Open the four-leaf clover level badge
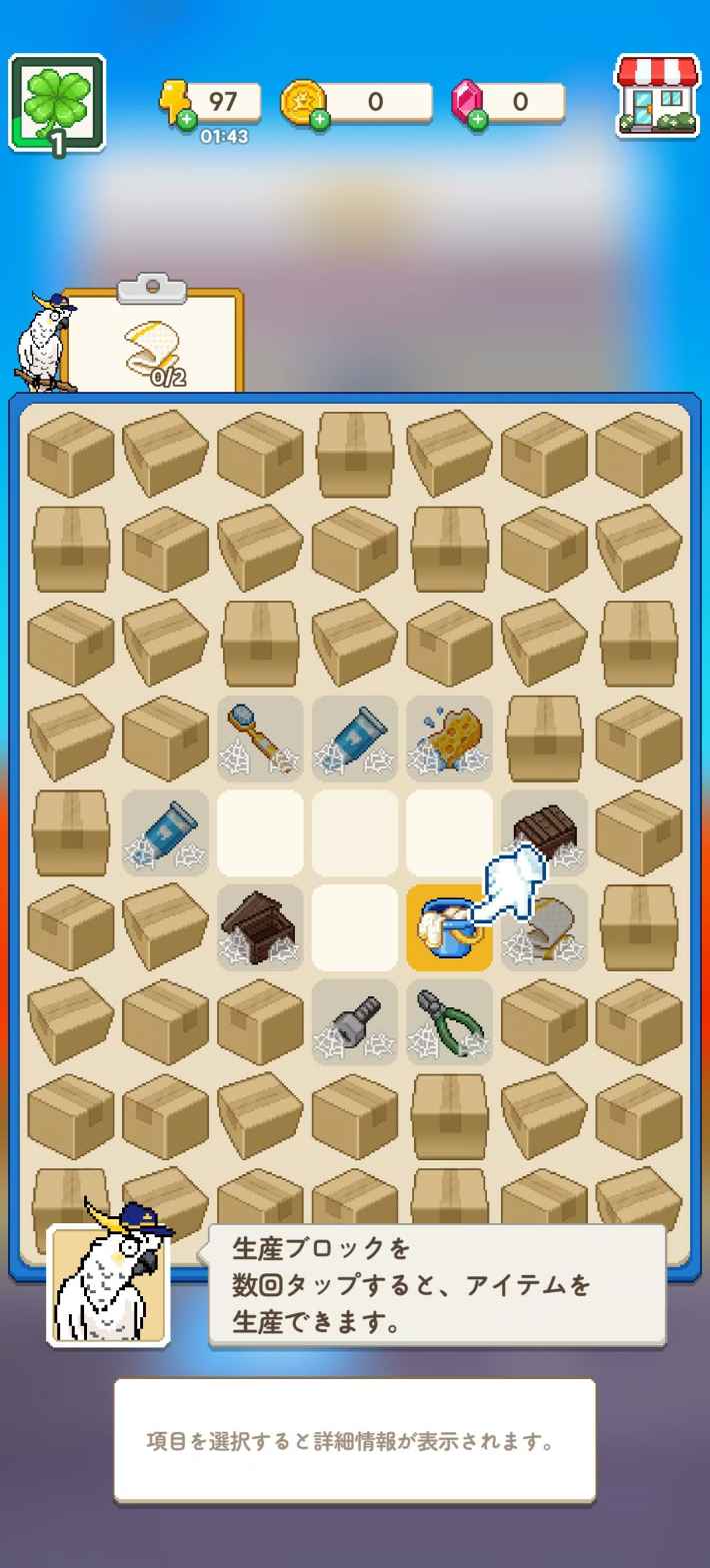 57,103
